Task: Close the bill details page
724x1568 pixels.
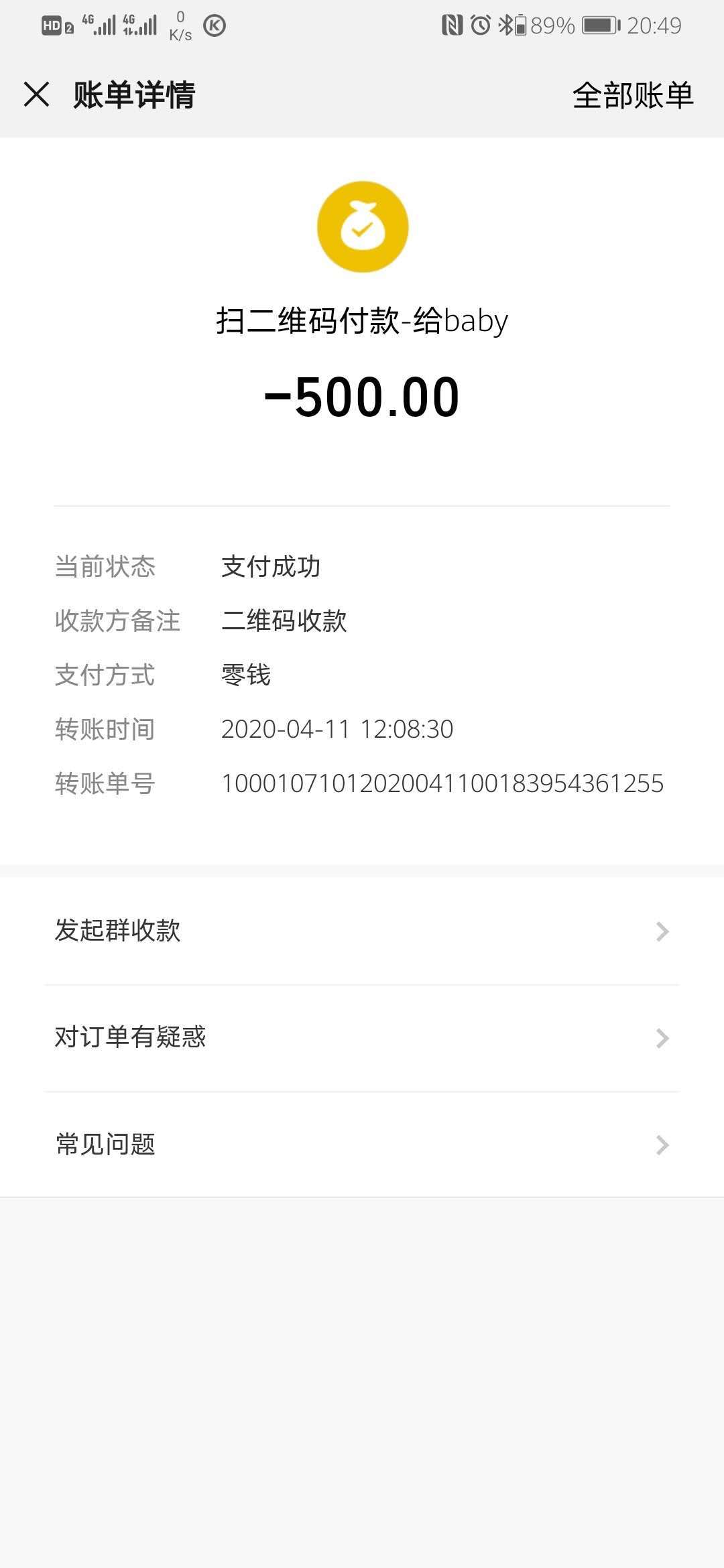Action: point(37,94)
